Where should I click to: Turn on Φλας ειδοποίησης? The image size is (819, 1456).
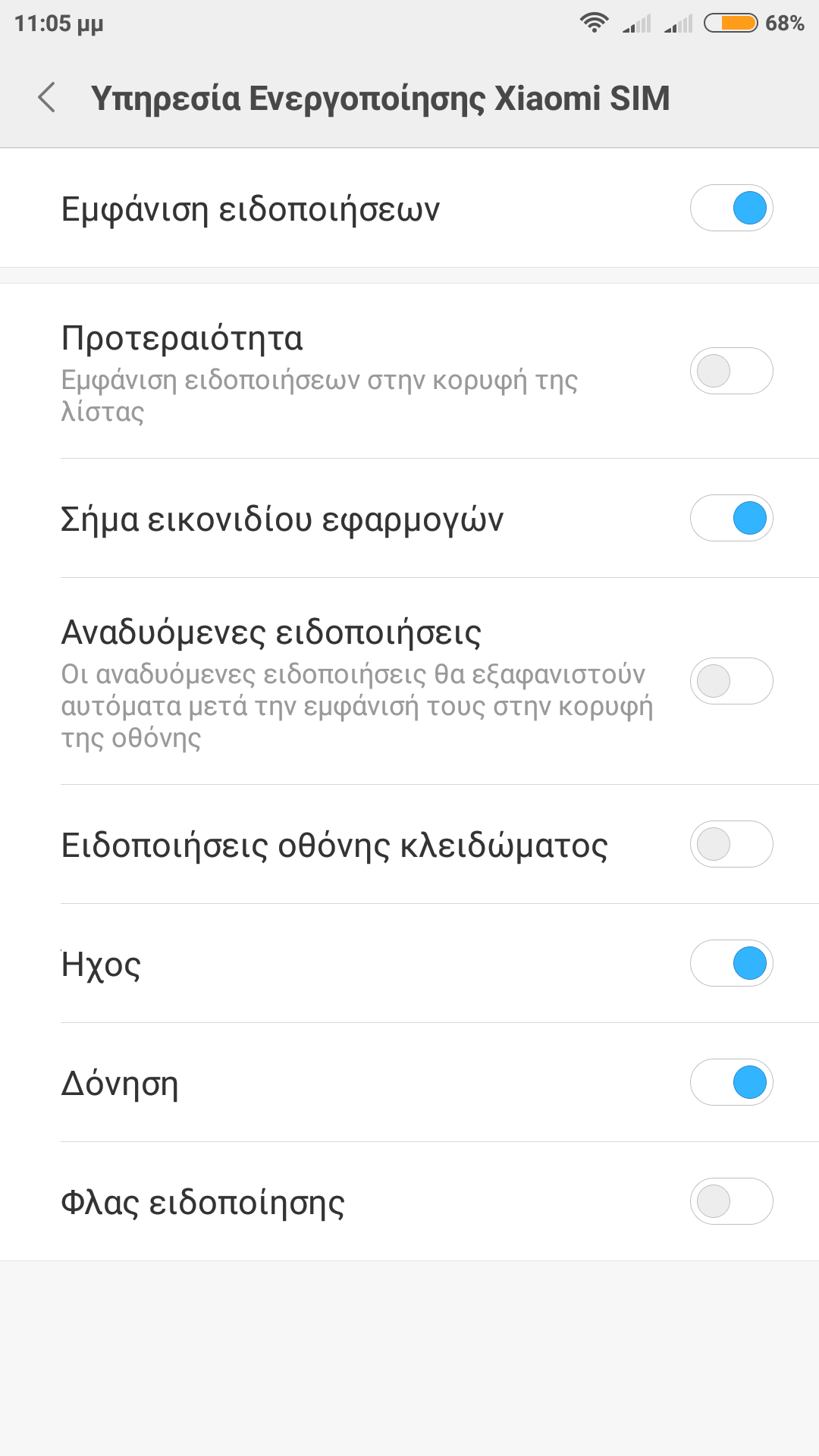[x=731, y=1201]
